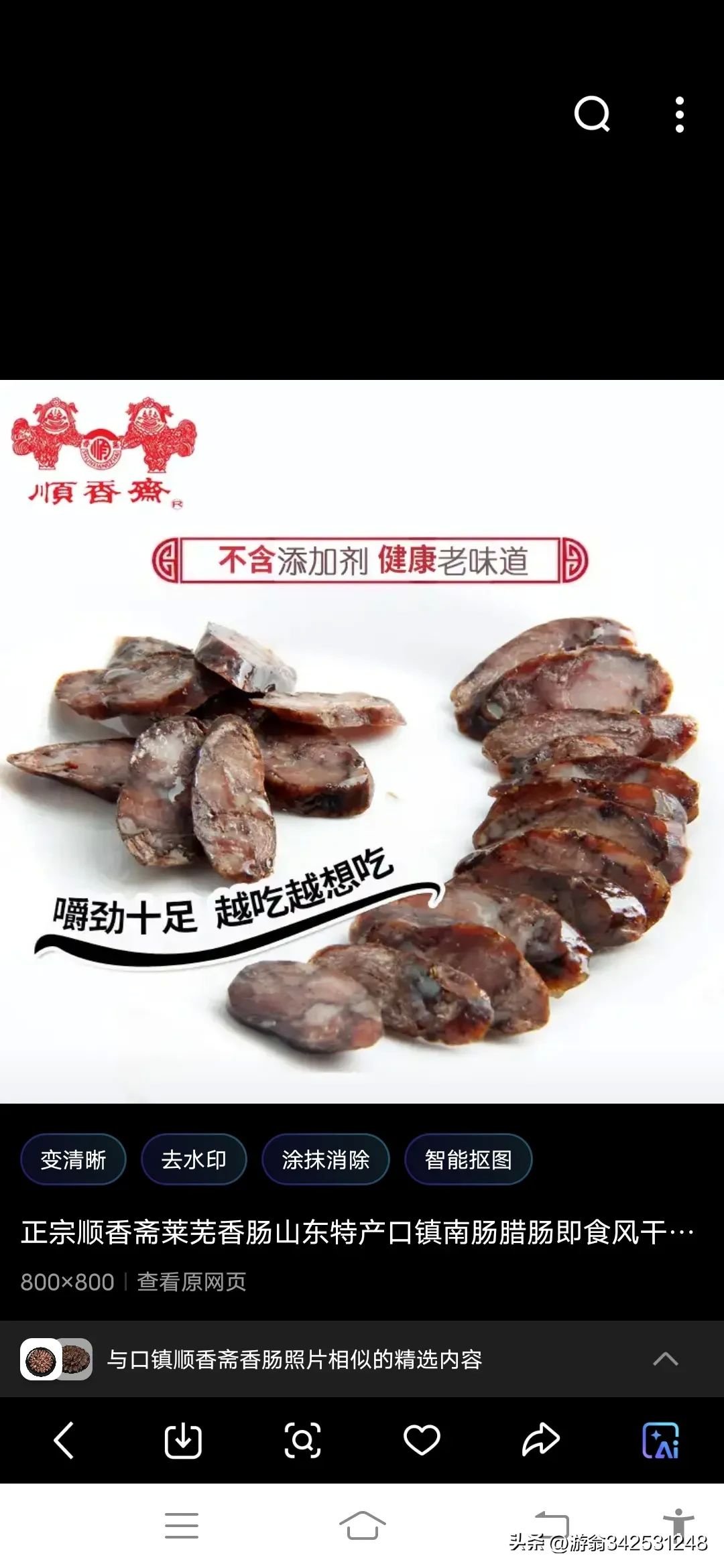Start image search with the scan icon
This screenshot has width=724, height=1568.
pos(302,1440)
